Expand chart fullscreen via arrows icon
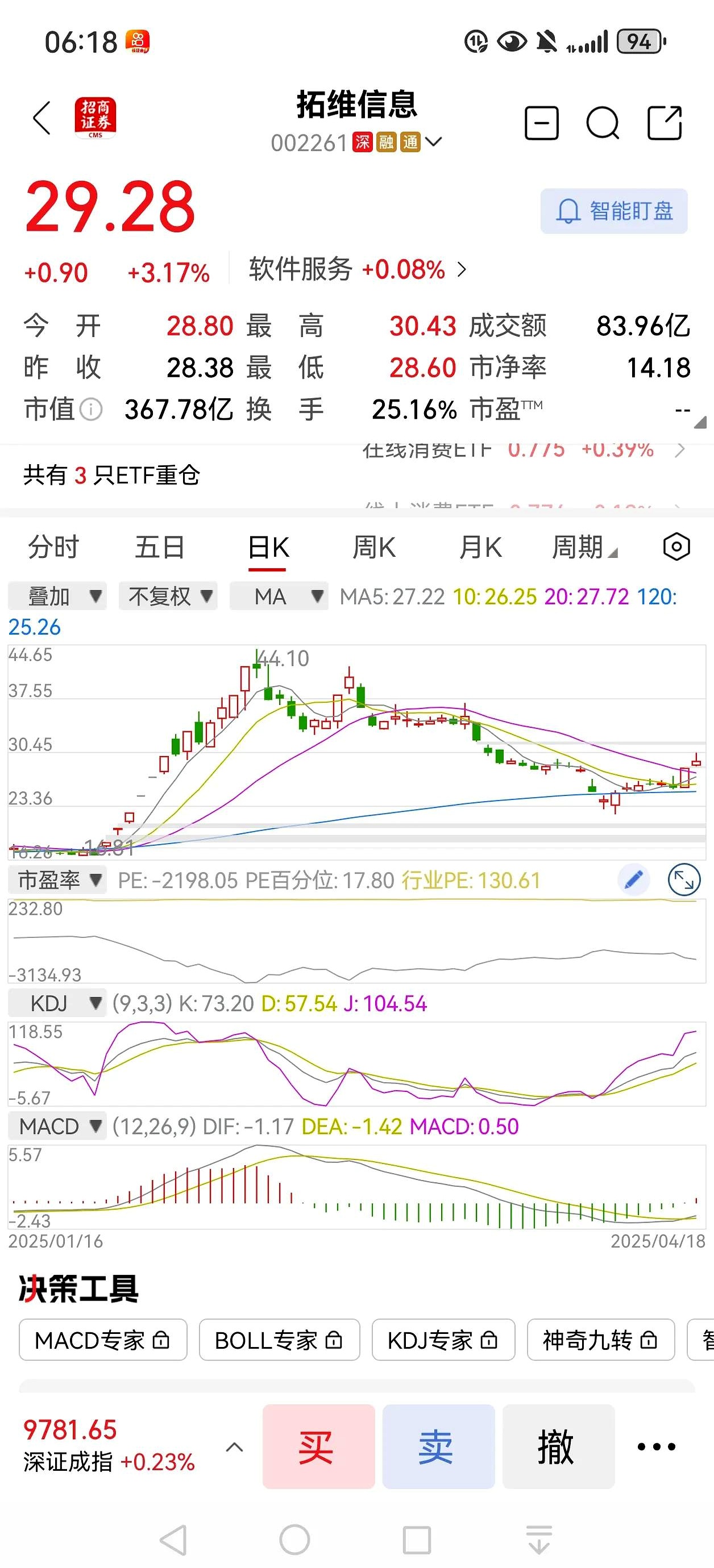The width and height of the screenshot is (714, 1568). [684, 881]
